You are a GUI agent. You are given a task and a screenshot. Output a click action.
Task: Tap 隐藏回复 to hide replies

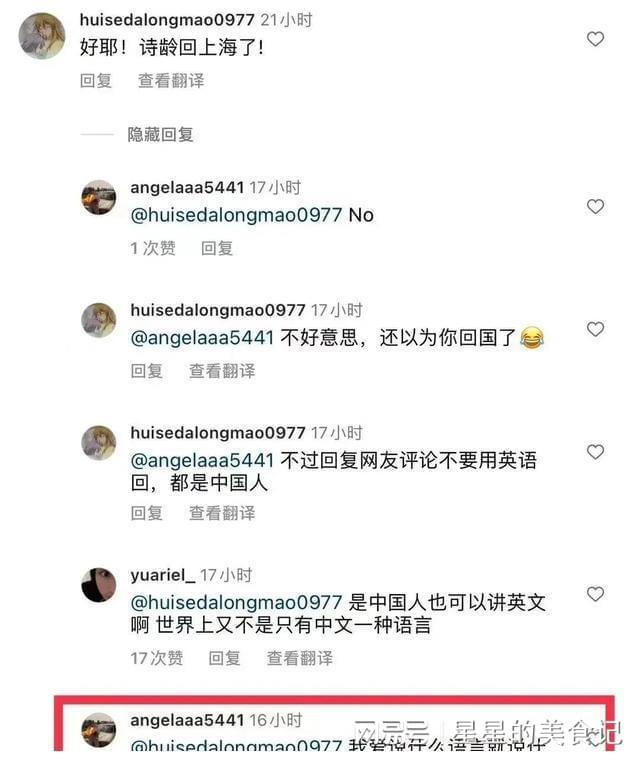(160, 134)
